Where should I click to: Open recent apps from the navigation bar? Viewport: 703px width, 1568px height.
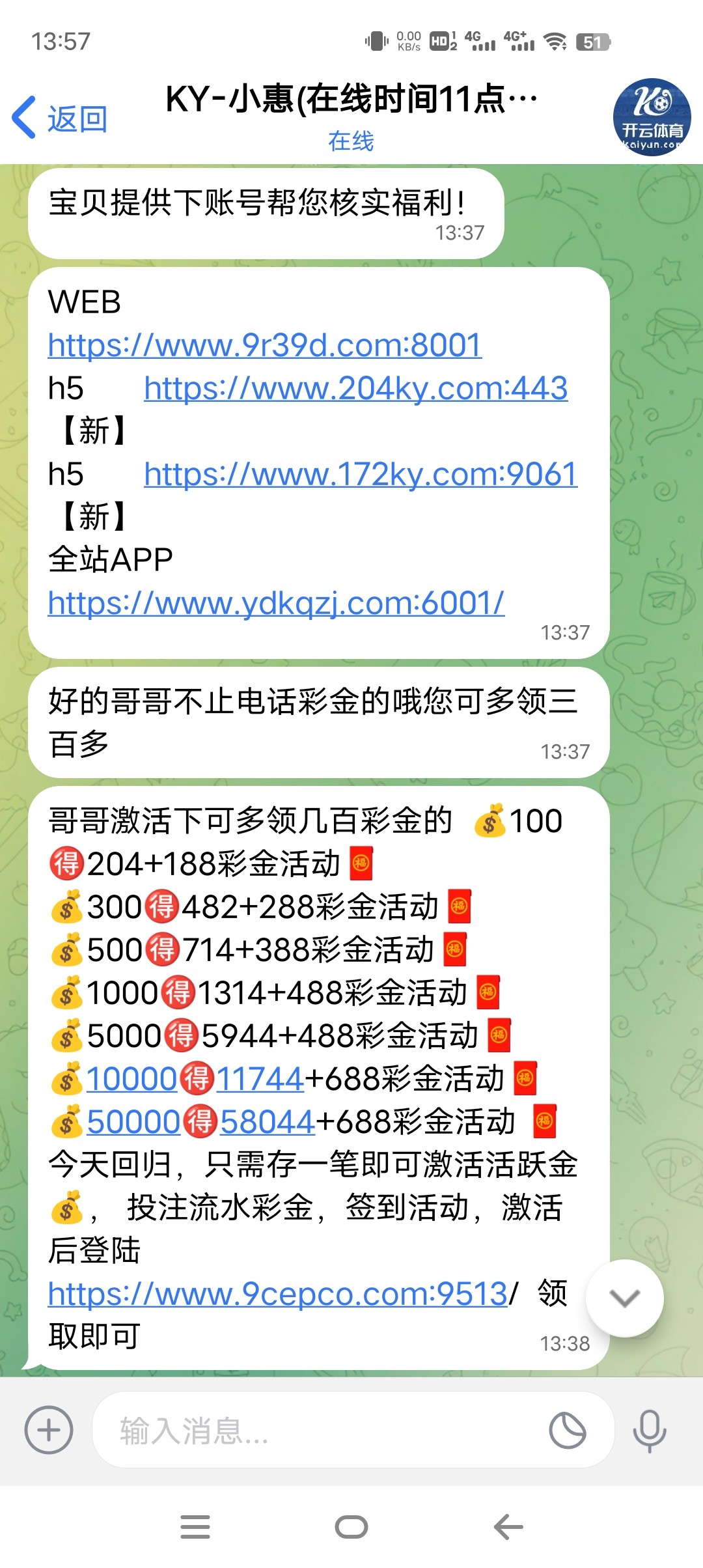195,1527
